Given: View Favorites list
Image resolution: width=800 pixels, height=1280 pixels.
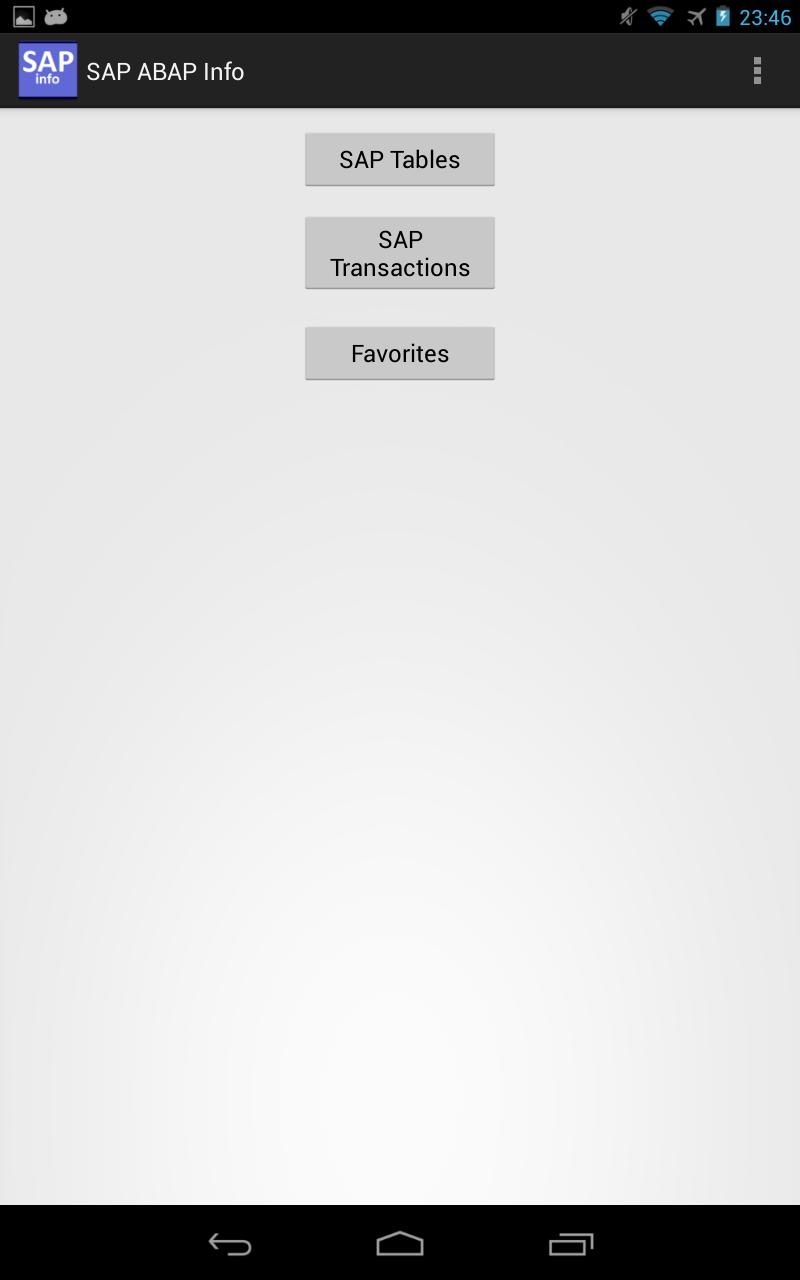Looking at the screenshot, I should [x=400, y=354].
